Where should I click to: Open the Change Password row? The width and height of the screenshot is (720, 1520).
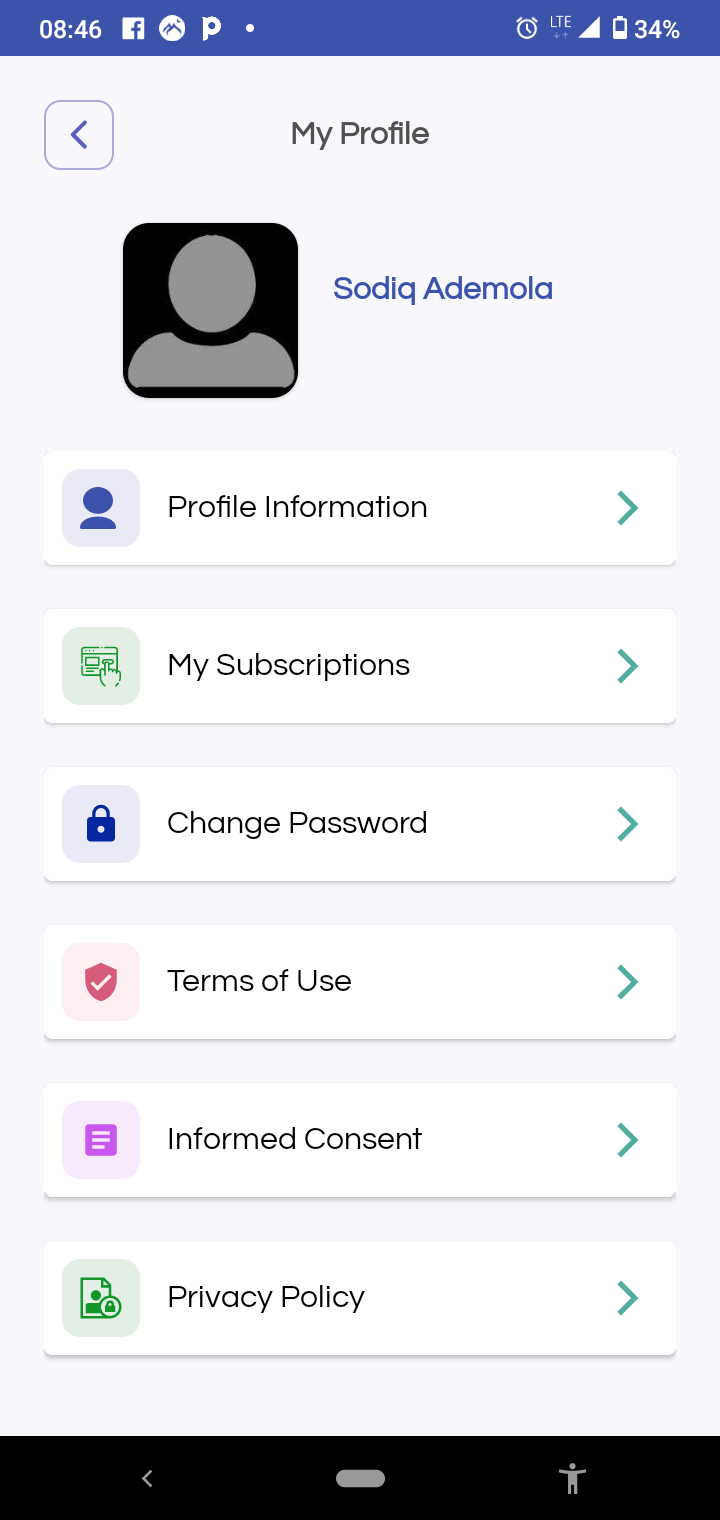point(360,824)
